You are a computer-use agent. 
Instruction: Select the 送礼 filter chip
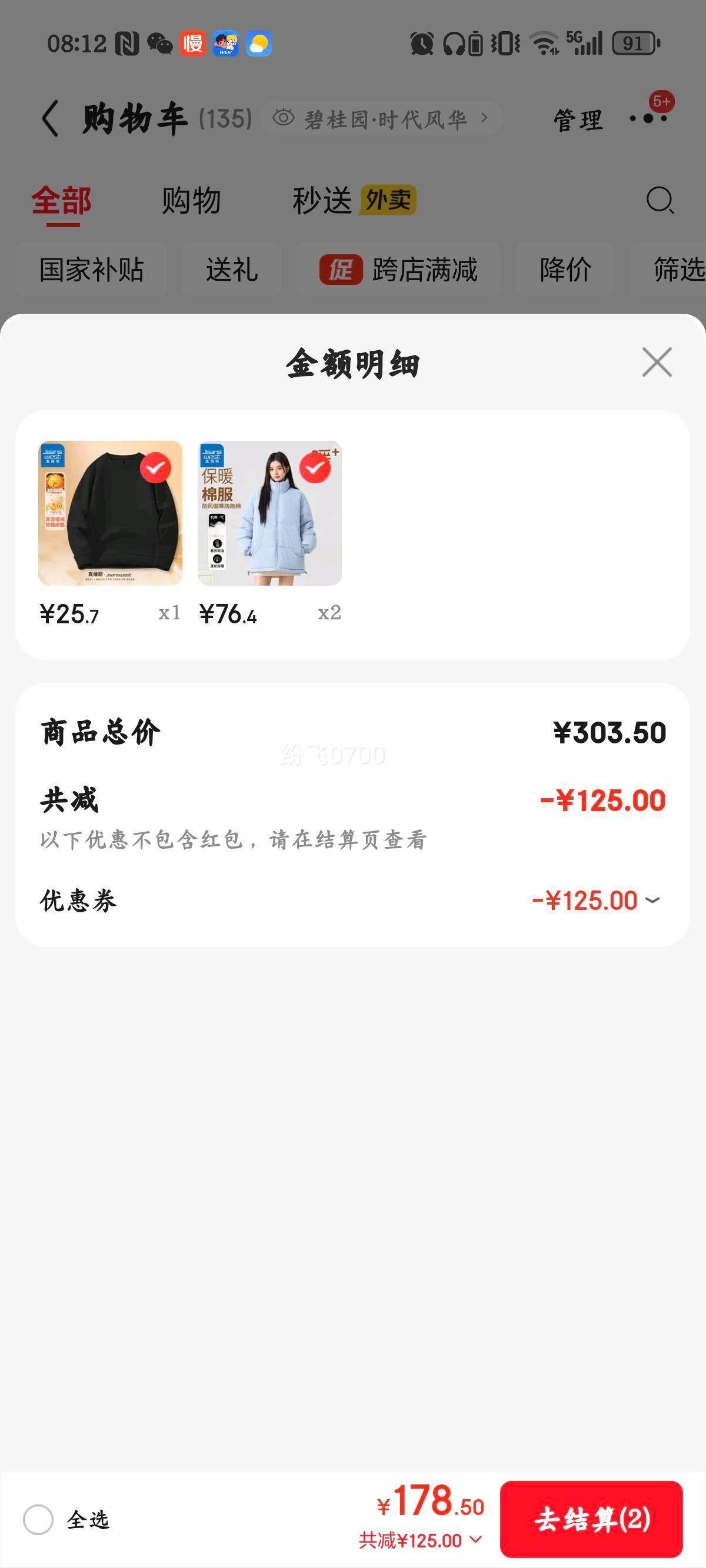231,270
